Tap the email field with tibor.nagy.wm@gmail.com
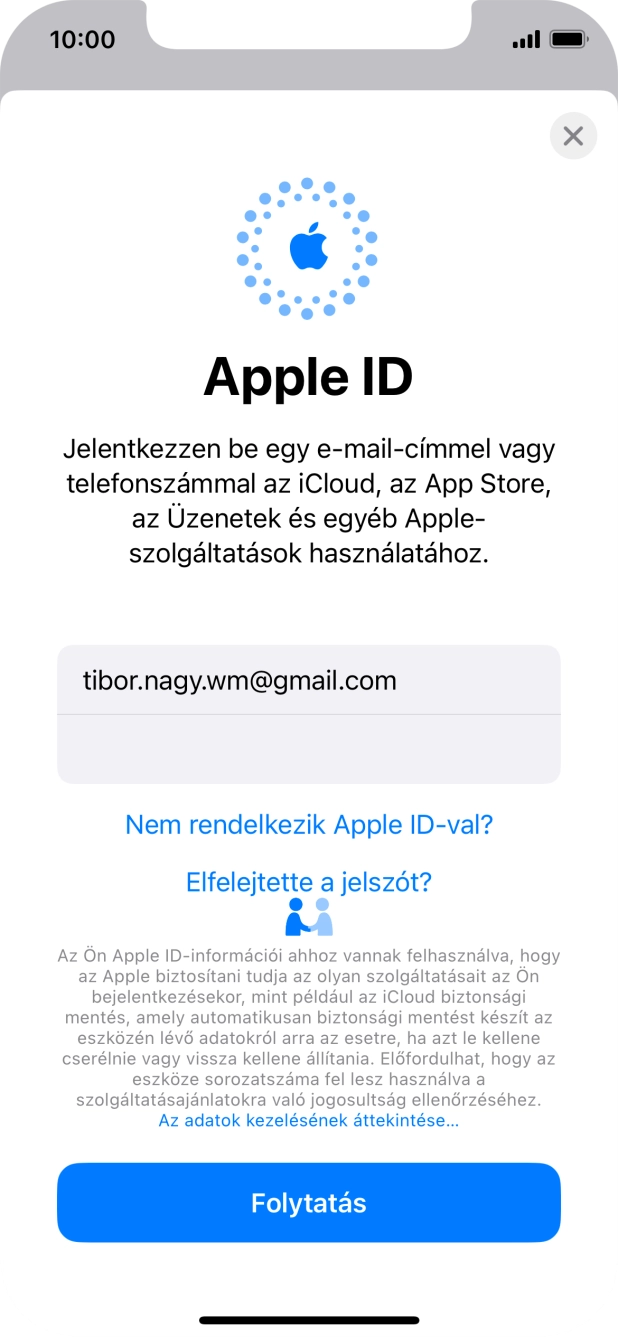 (308, 681)
